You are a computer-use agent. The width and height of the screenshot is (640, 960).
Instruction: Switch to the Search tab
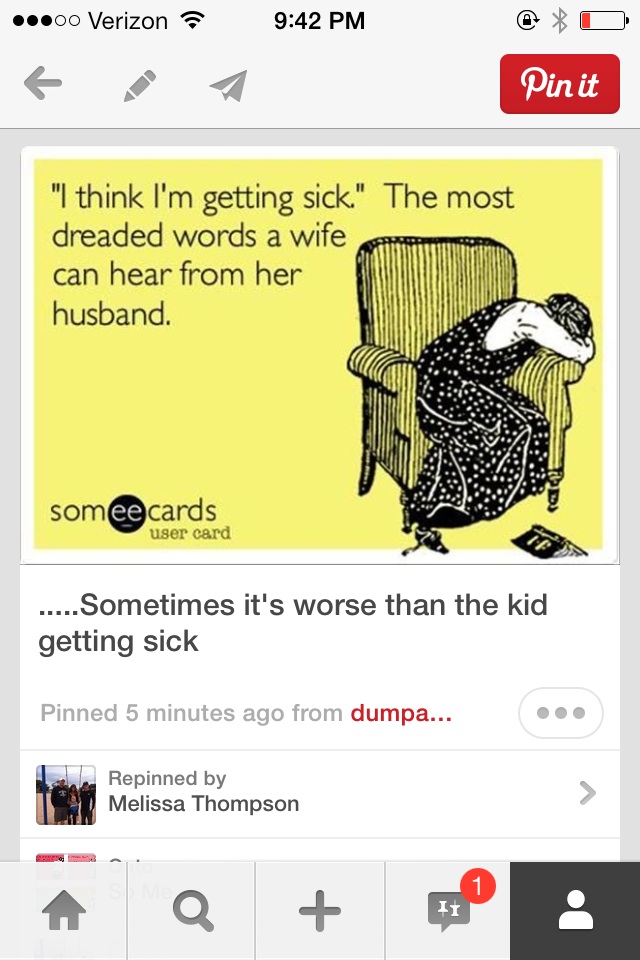click(x=191, y=910)
